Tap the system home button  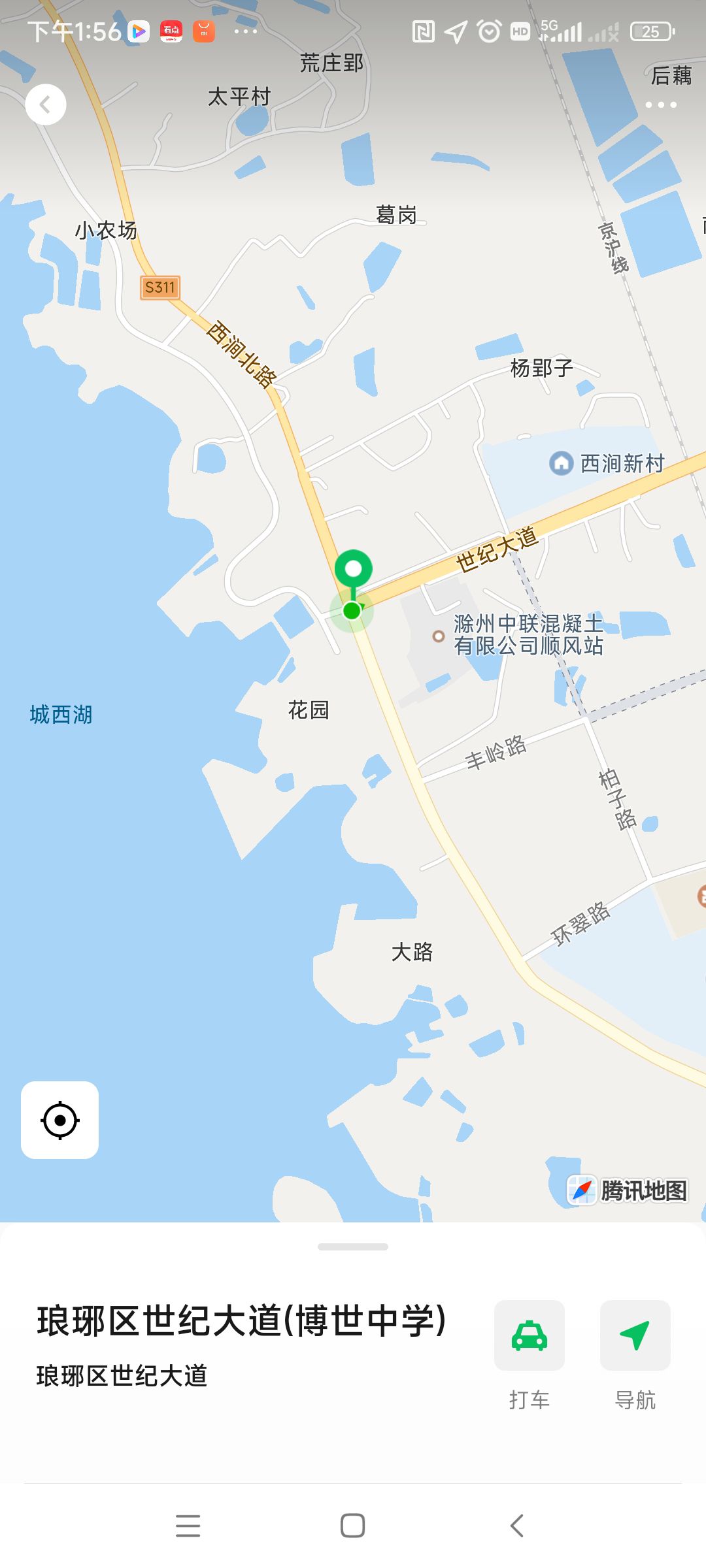(x=352, y=1526)
